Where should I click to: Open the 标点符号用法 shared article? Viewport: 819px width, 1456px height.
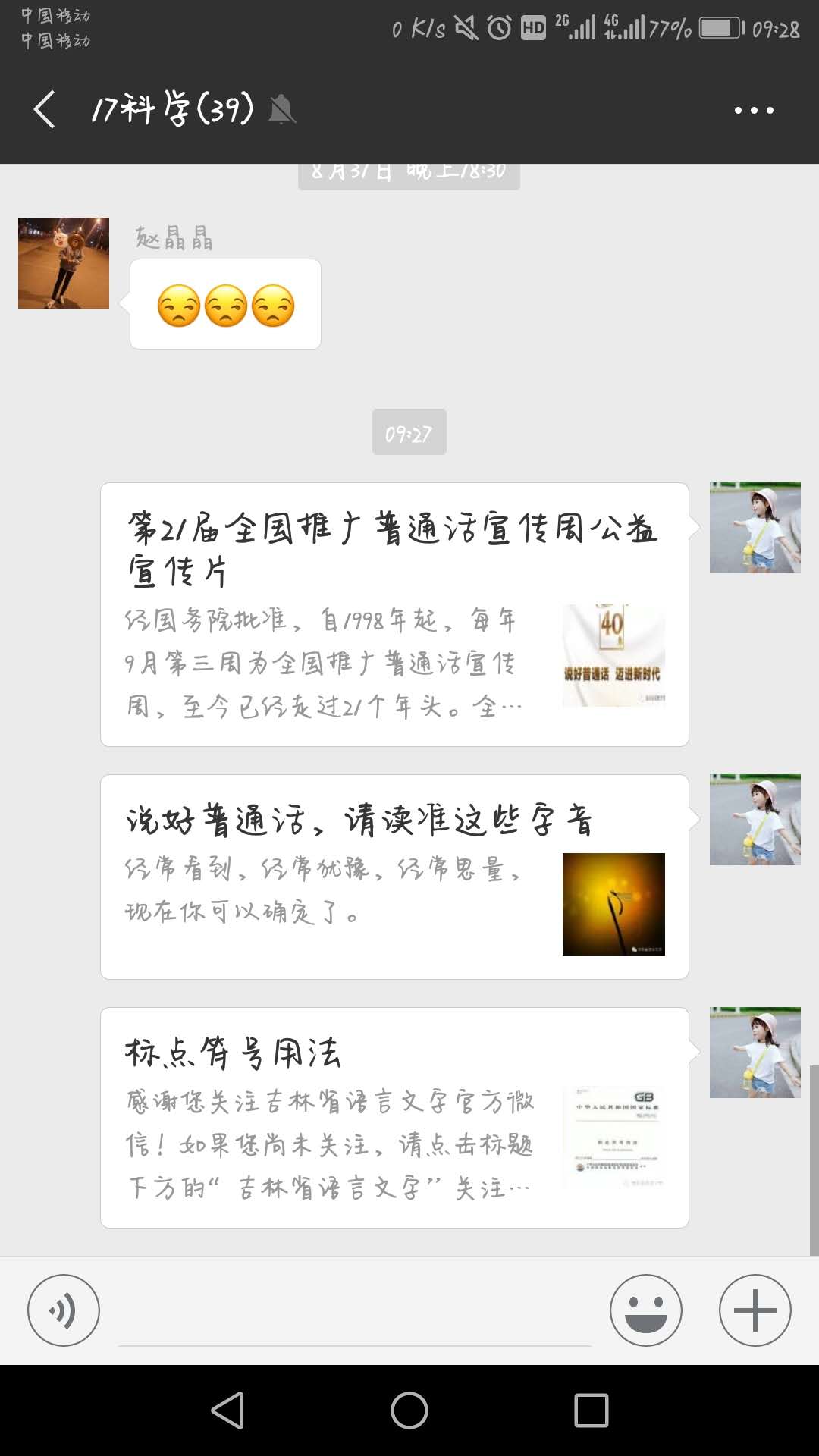point(394,1117)
